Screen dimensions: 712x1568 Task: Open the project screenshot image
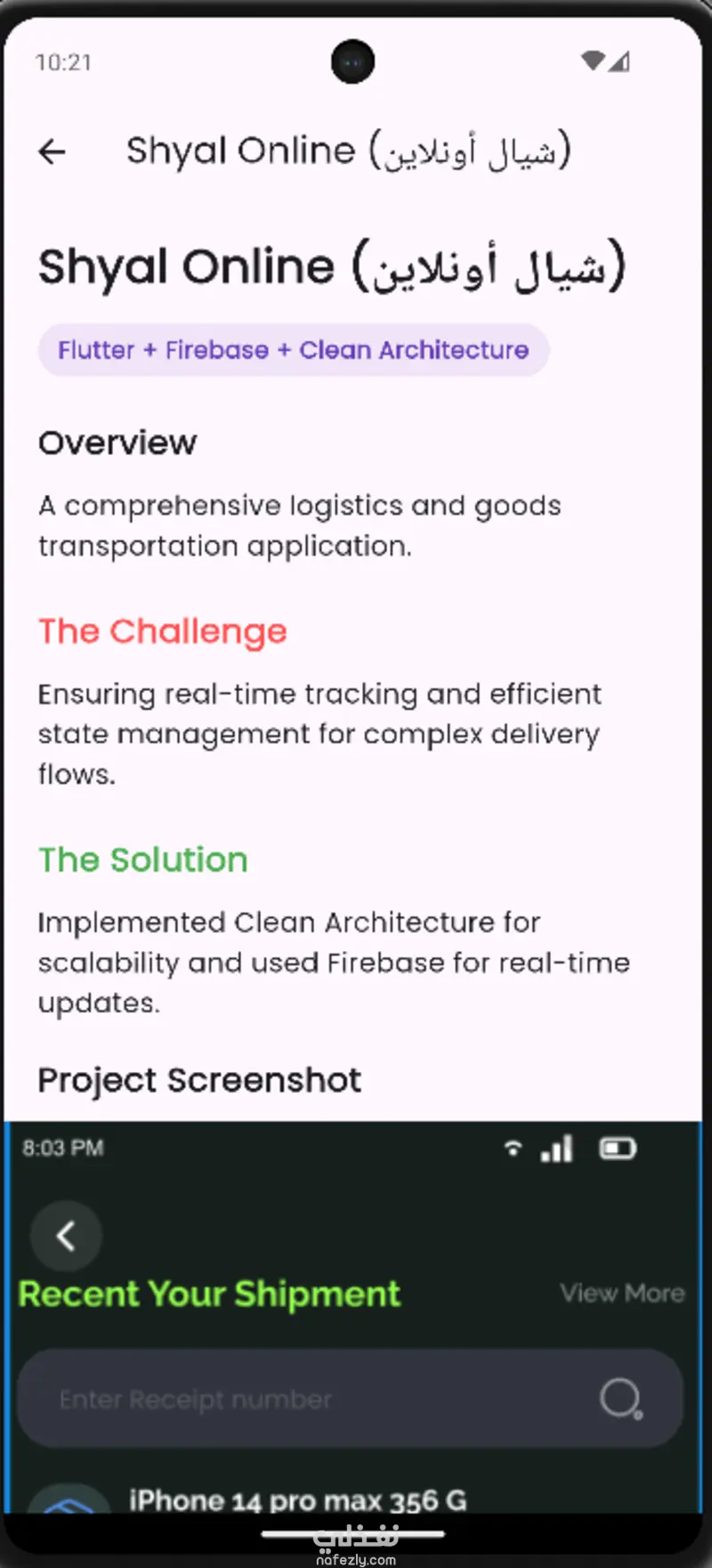[352, 1316]
